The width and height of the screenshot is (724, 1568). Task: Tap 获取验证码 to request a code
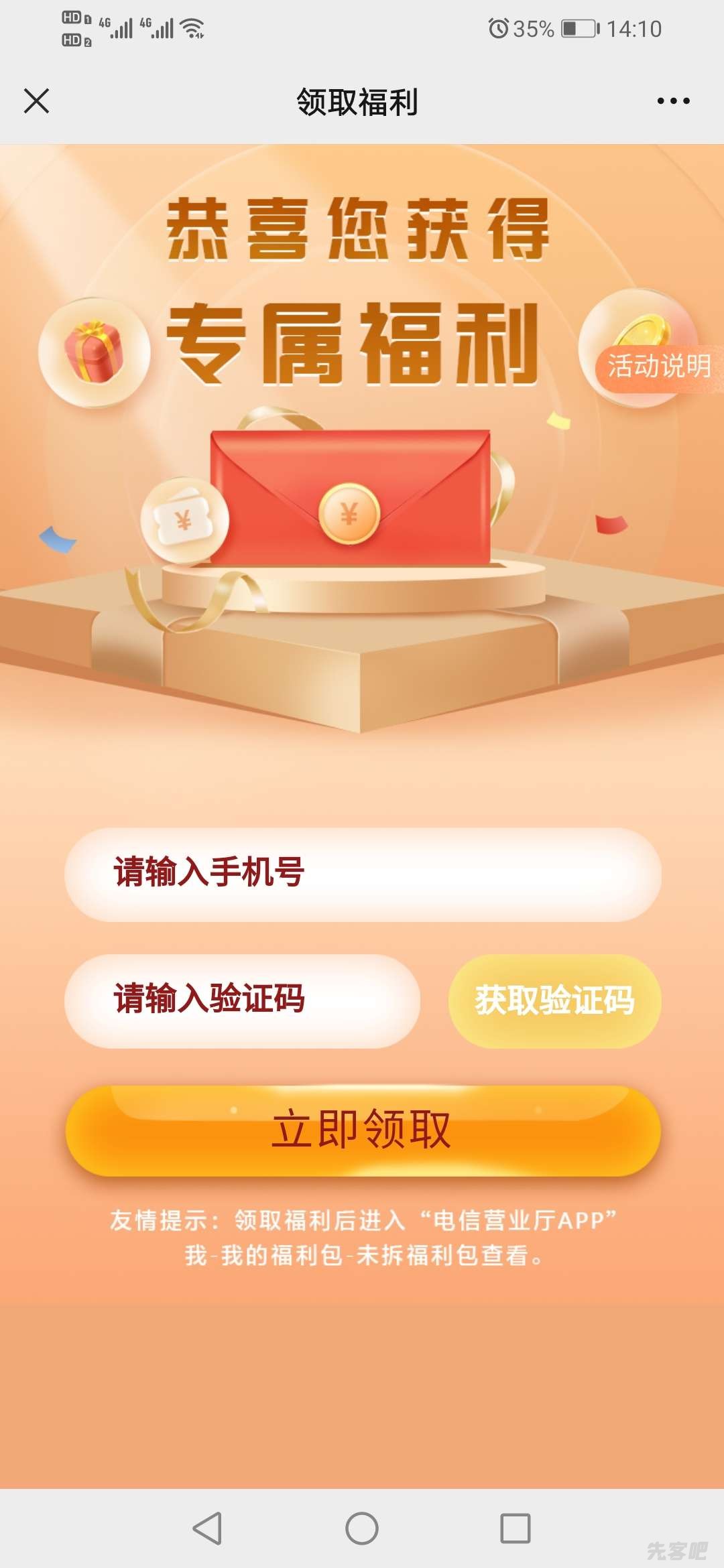point(554,1000)
